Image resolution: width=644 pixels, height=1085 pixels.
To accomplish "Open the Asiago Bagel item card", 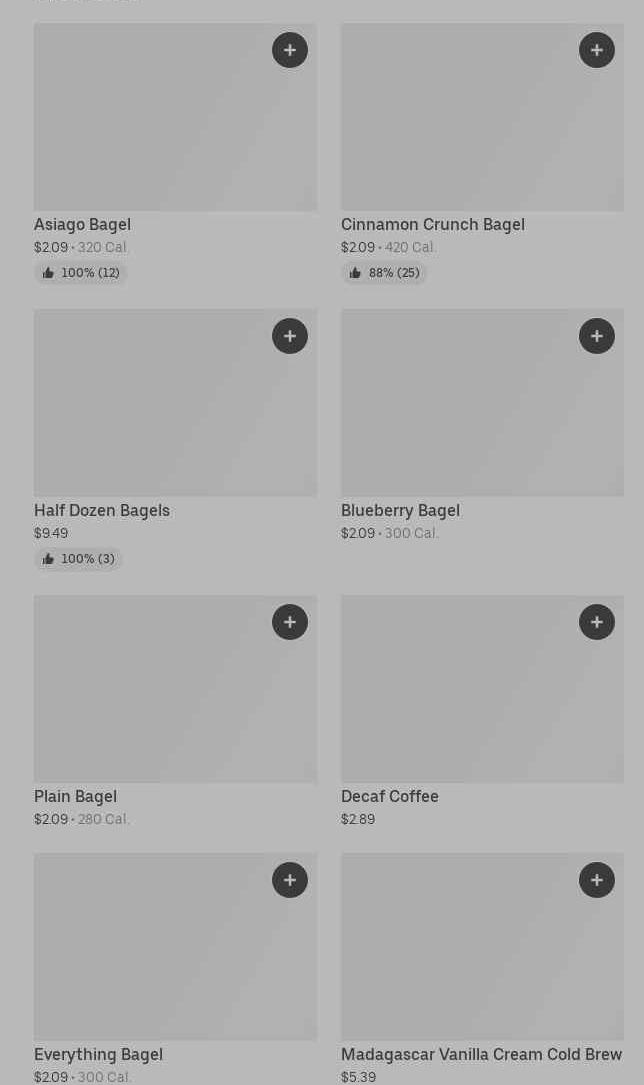I will click(176, 154).
